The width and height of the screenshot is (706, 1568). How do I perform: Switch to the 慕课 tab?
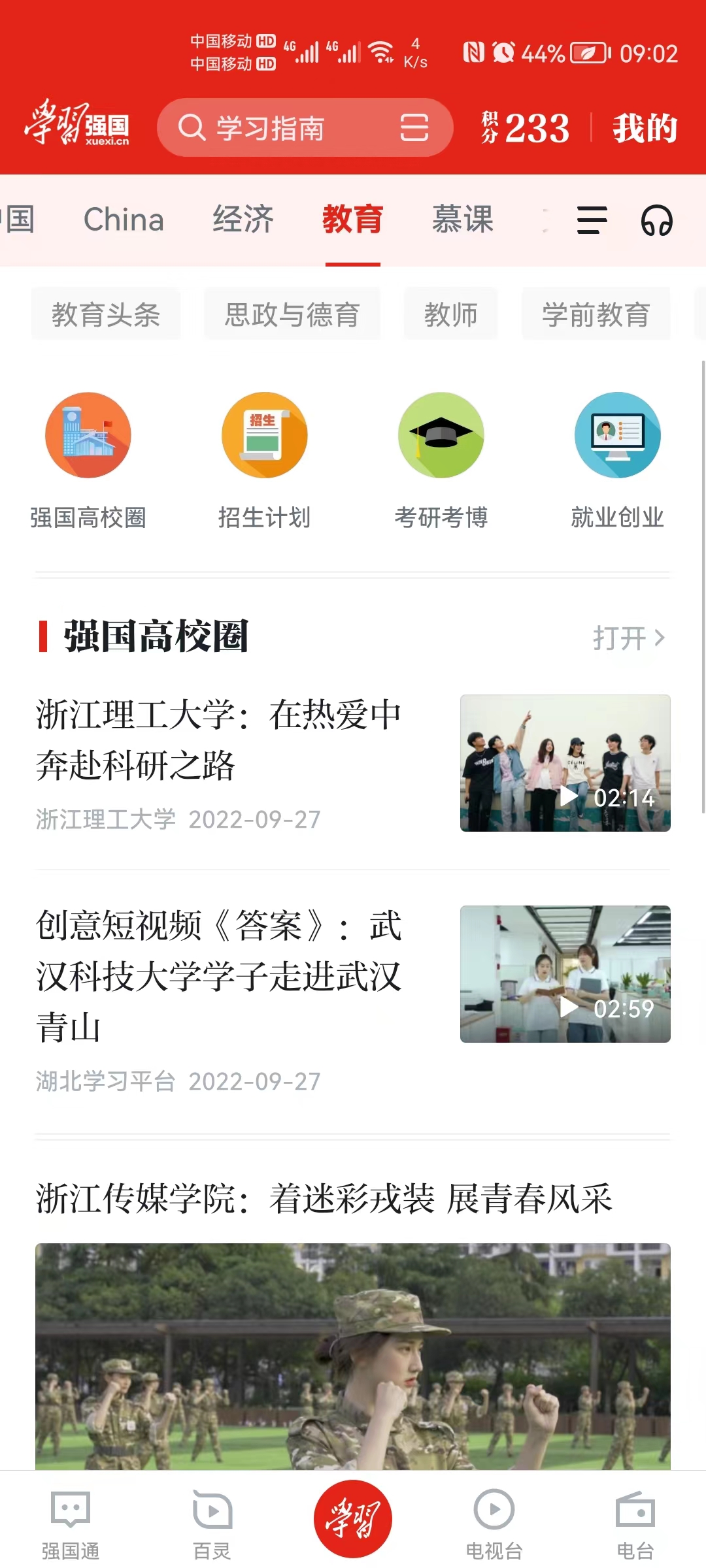[x=462, y=220]
